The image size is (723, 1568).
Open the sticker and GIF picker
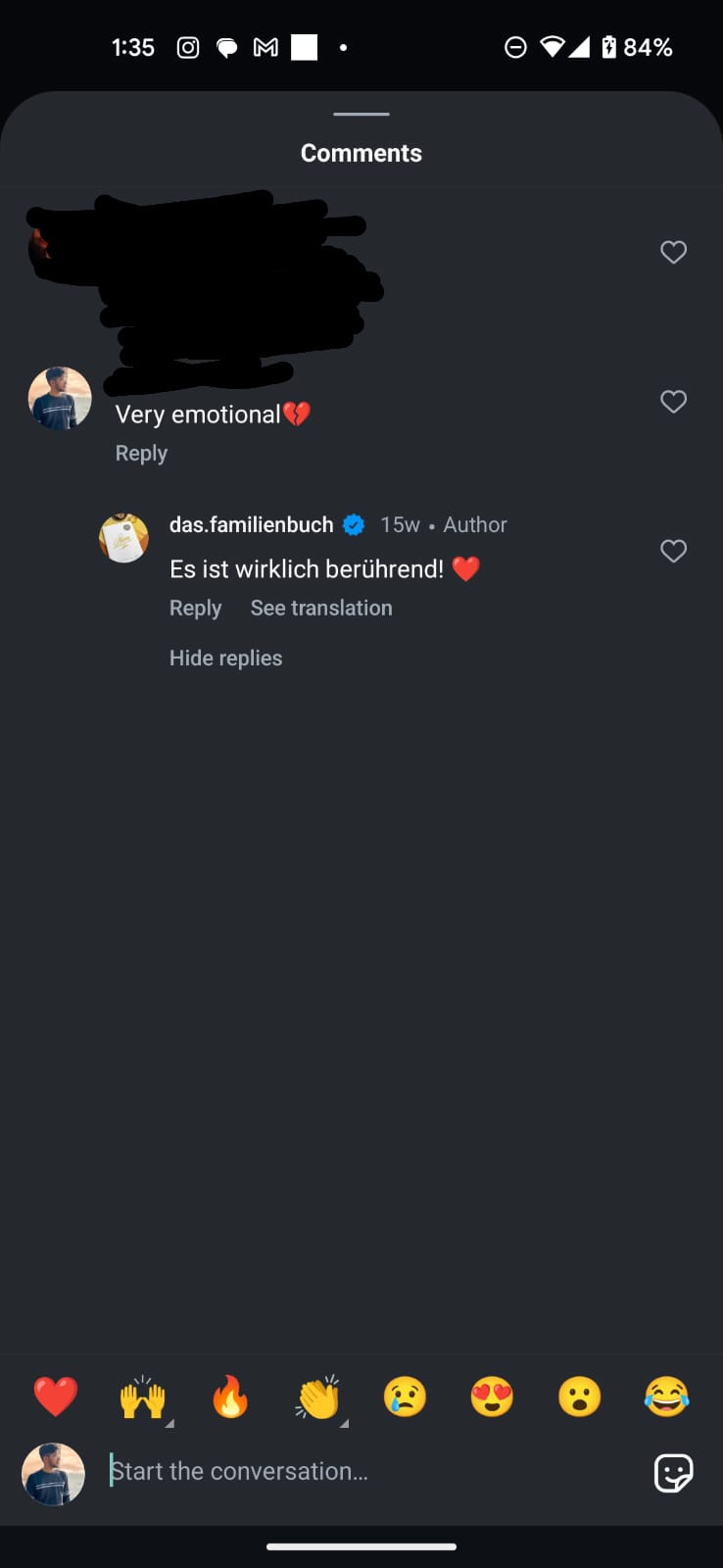(x=673, y=1472)
